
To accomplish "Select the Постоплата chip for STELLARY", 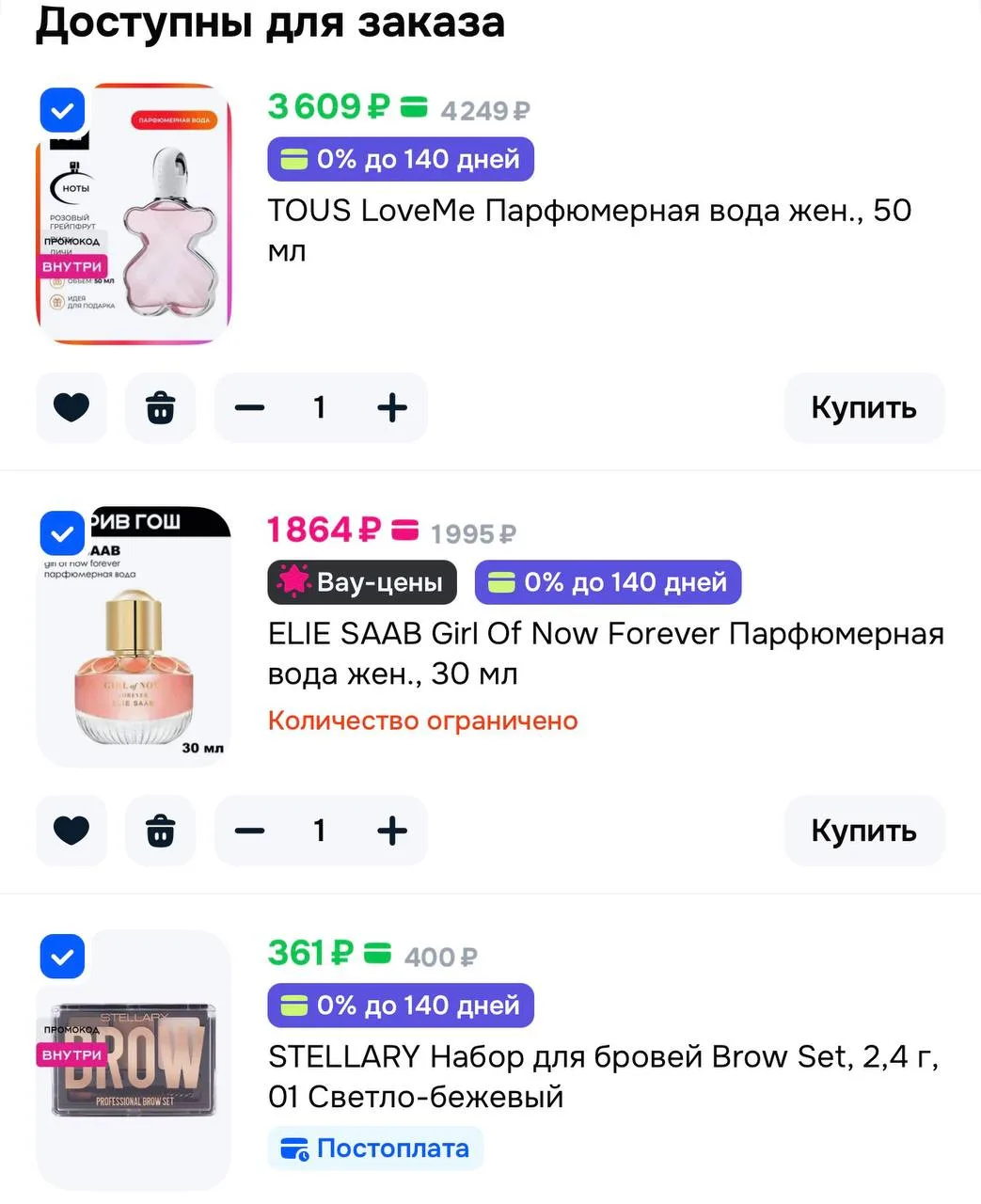I will 375,1149.
